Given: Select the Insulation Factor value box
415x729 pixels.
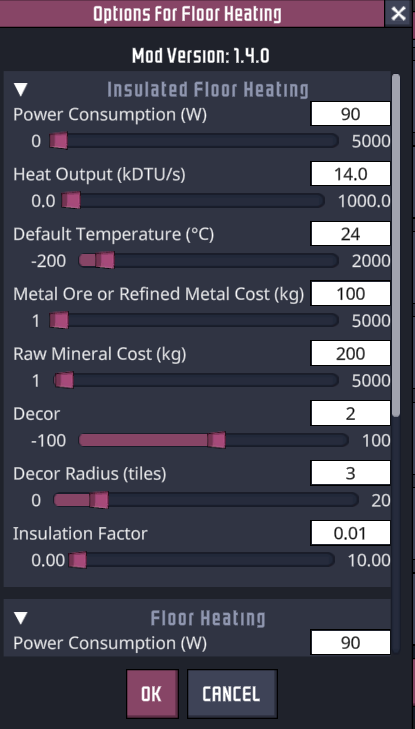Looking at the screenshot, I should pos(350,533).
